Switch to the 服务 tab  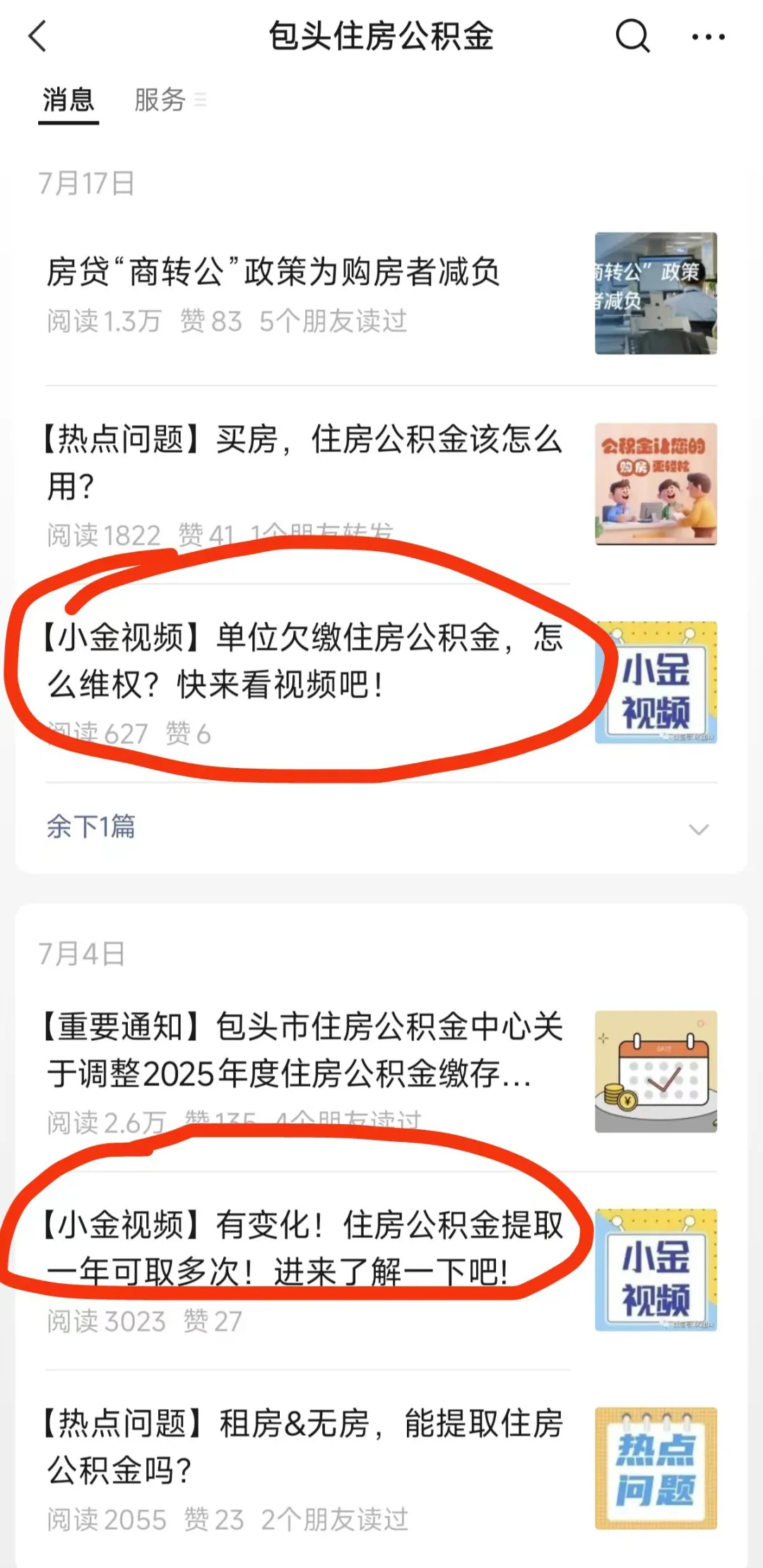click(x=161, y=100)
